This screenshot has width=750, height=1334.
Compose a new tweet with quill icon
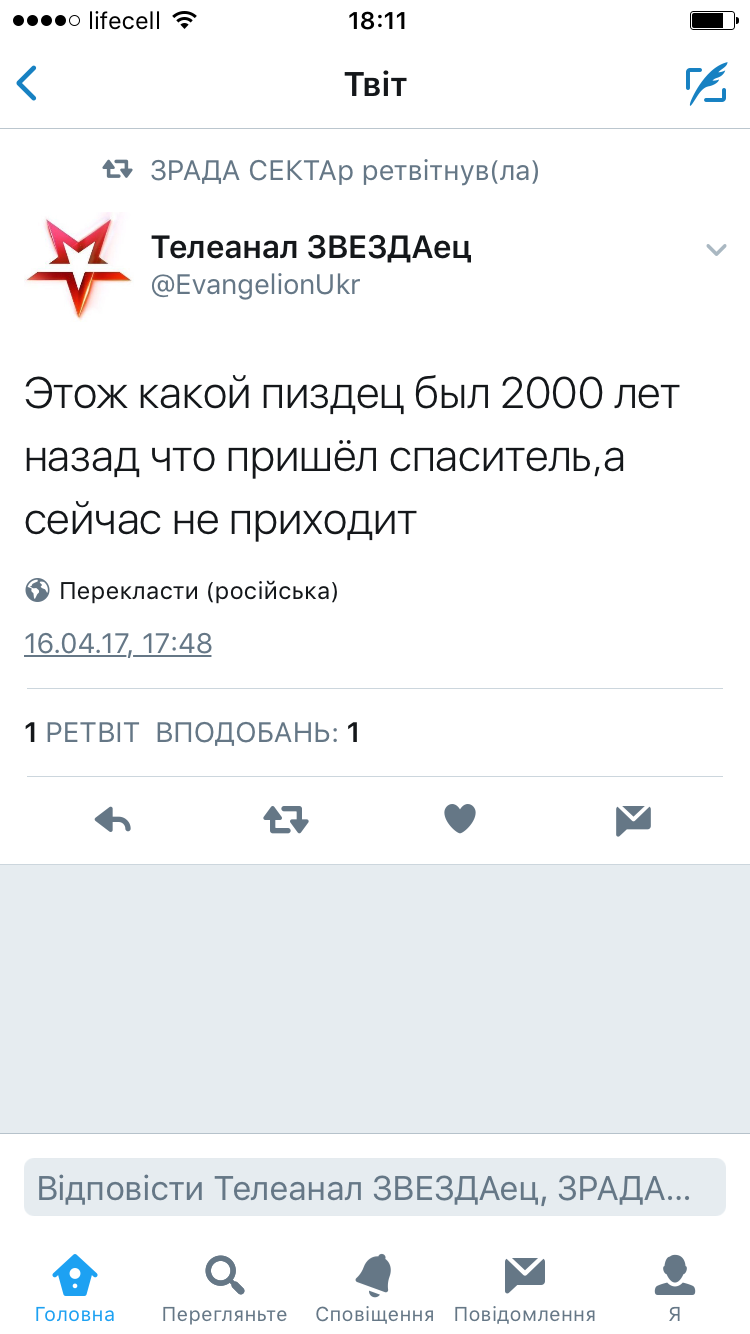(706, 84)
